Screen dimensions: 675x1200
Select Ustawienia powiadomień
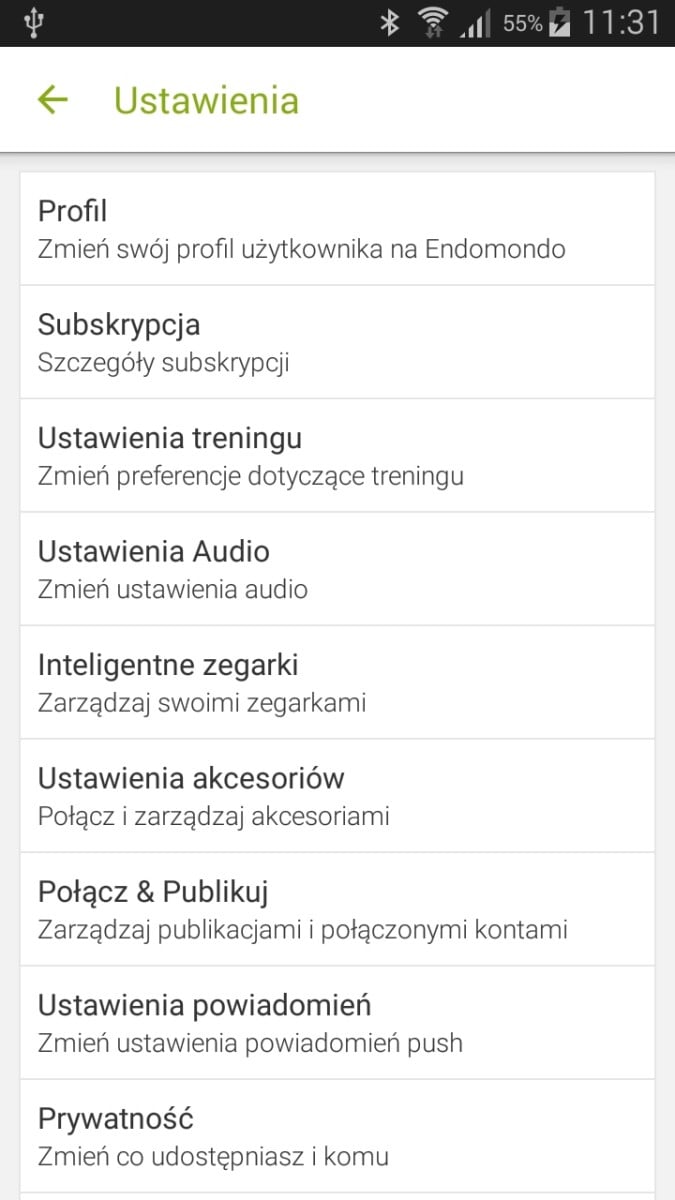337,1023
